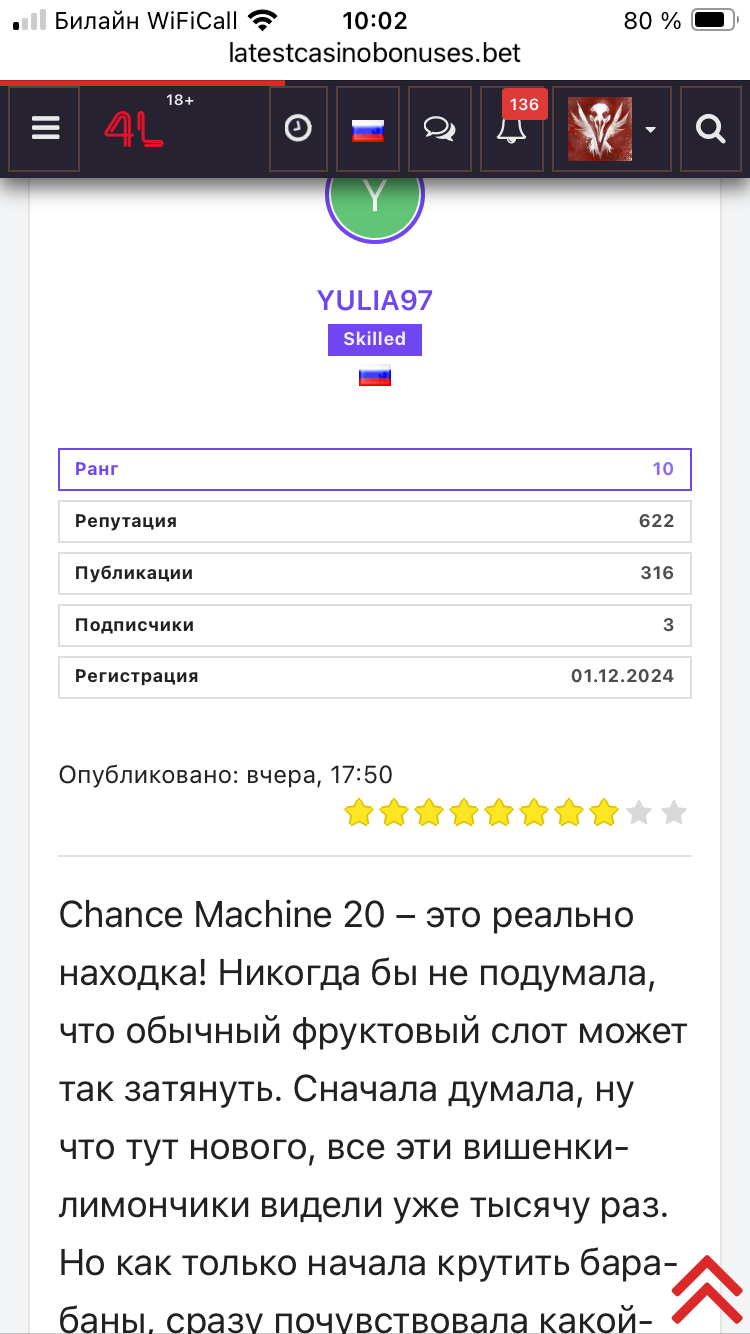Go to the 4L site logo home
Screen dimensions: 750x1334
(x=134, y=130)
